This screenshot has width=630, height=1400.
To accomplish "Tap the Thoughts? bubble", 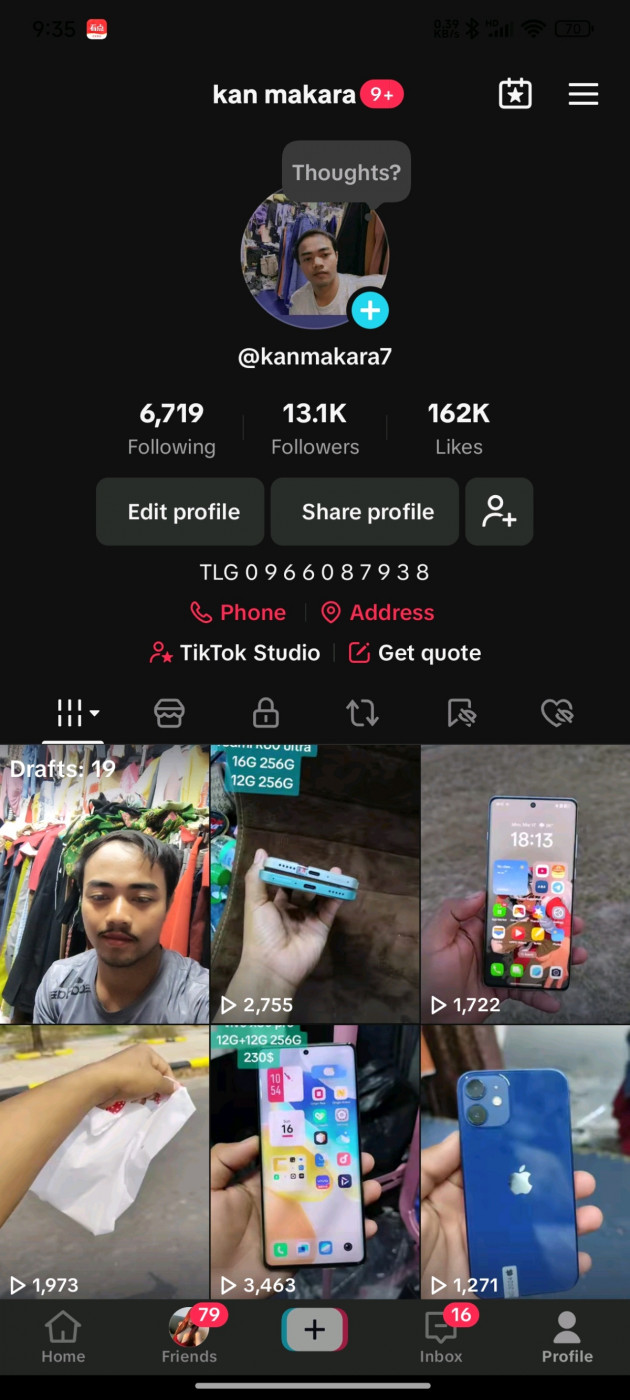I will [x=346, y=172].
